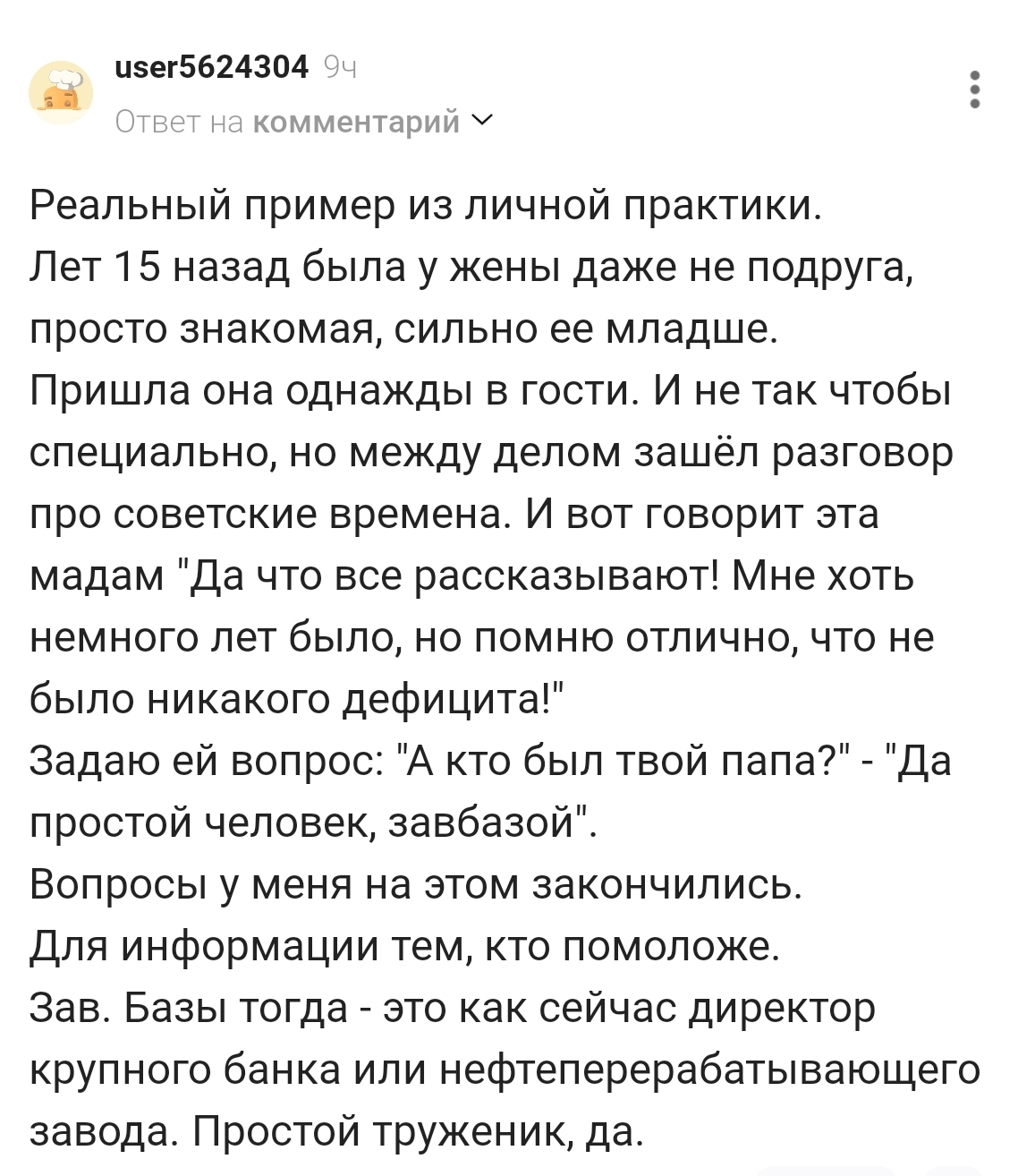
Task: Tap the user5624304 username
Action: pos(212,65)
